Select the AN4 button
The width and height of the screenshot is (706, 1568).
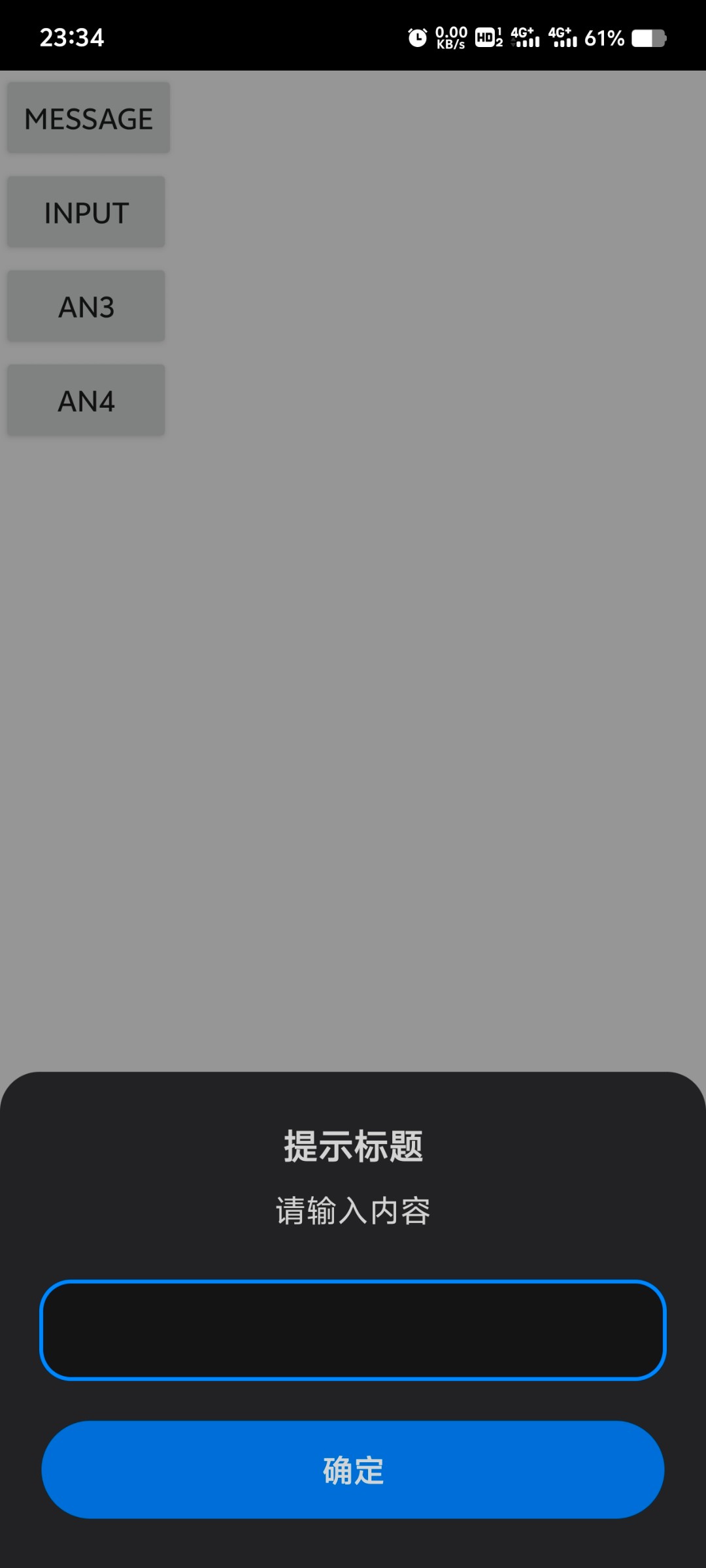[86, 400]
